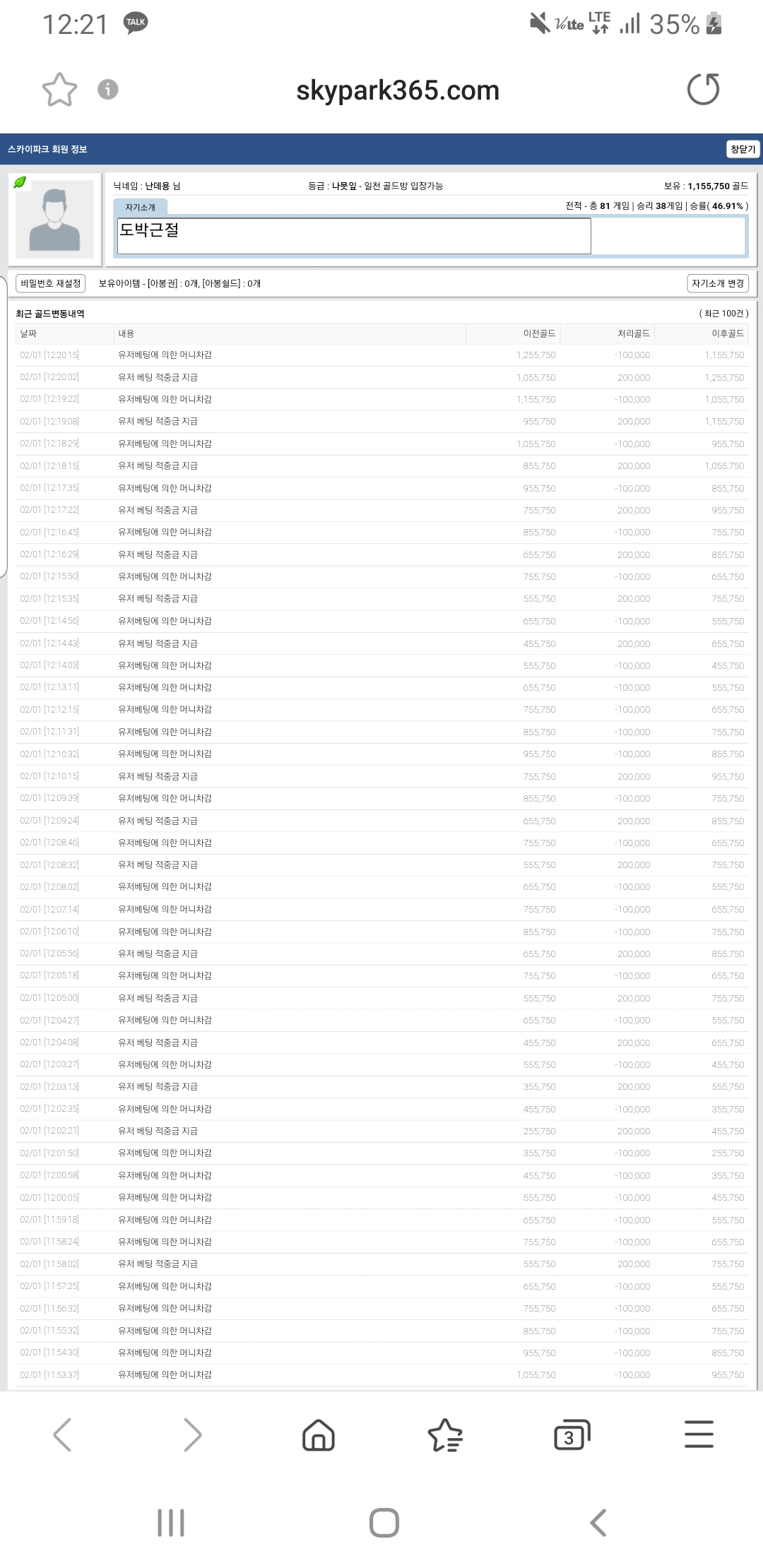Image resolution: width=763 pixels, height=1568 pixels.
Task: Open the site info icon
Action: coord(107,90)
